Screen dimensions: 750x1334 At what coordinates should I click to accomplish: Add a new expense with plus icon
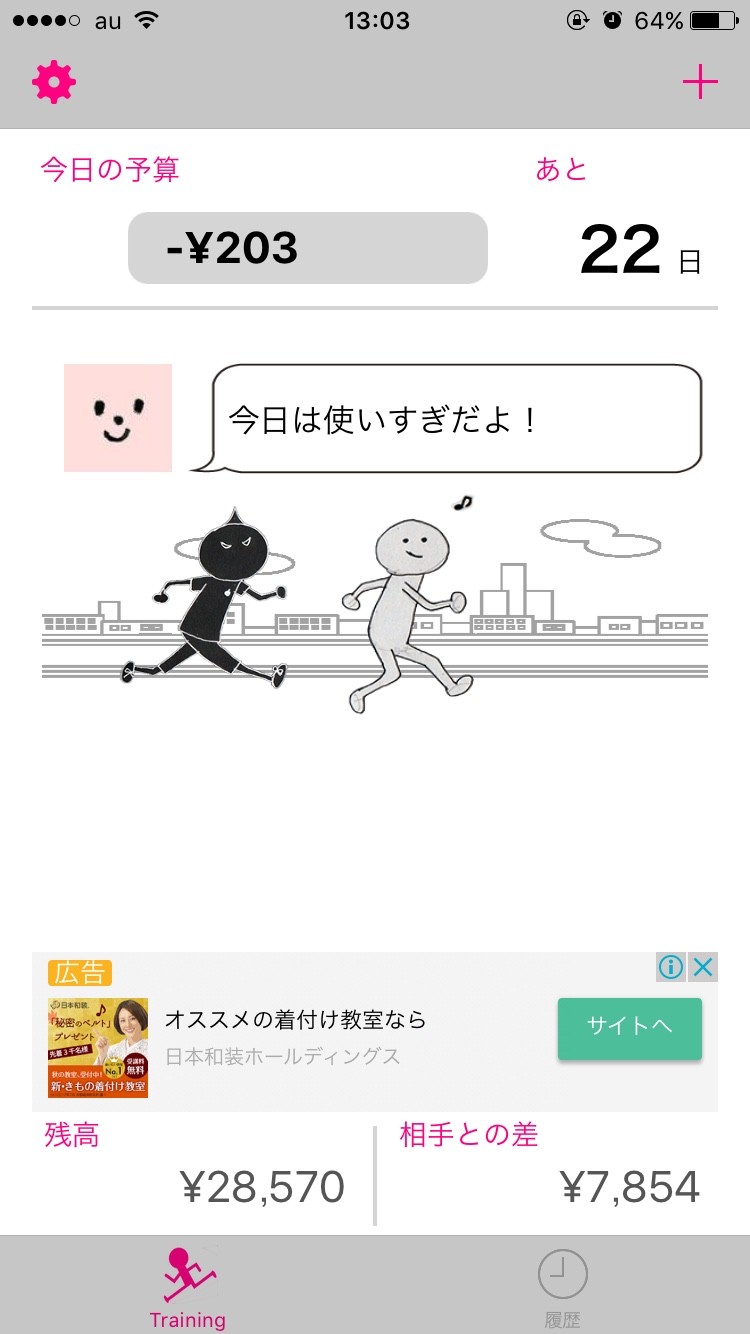[x=700, y=82]
